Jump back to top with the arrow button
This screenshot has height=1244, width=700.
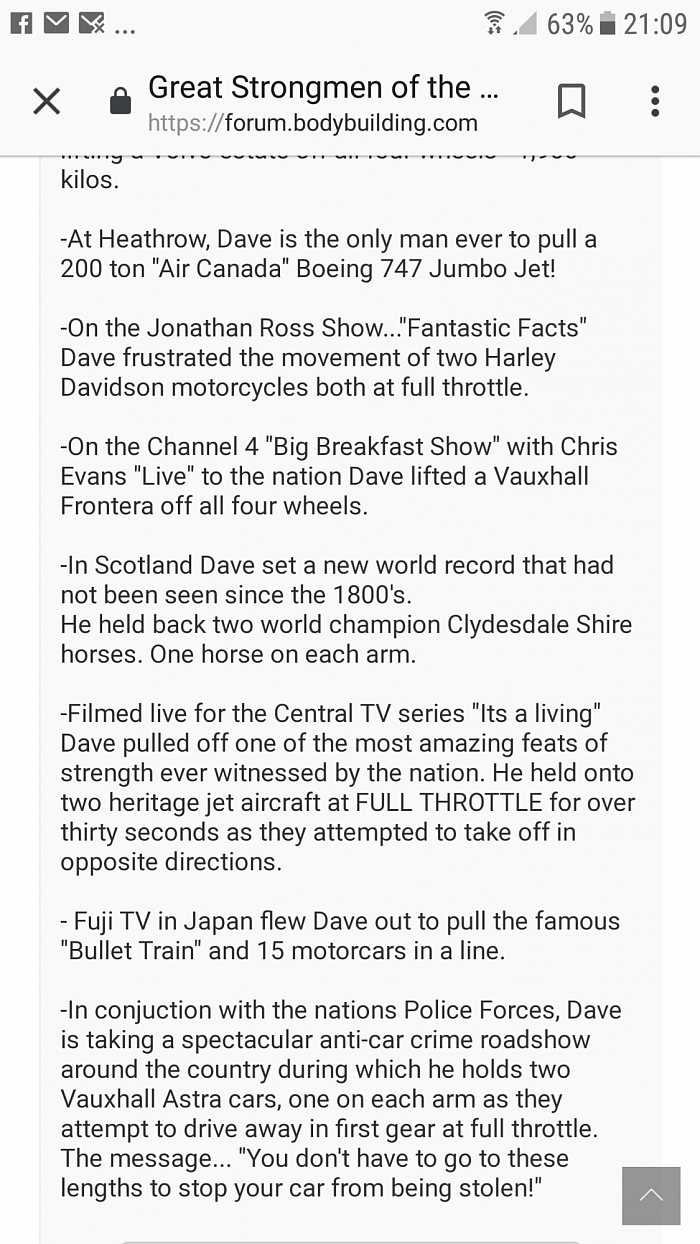click(651, 1195)
